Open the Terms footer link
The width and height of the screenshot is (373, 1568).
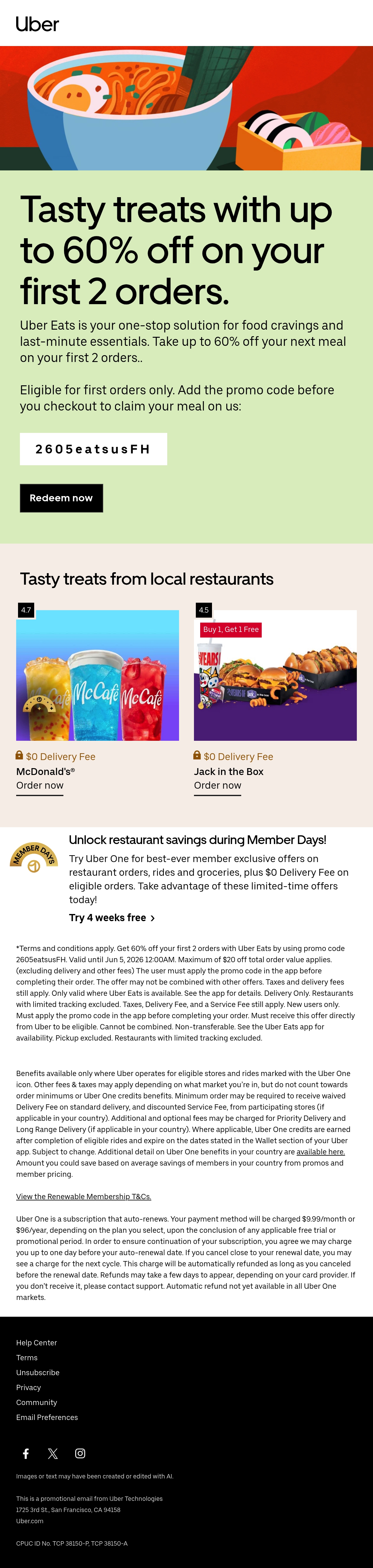coord(27,1357)
